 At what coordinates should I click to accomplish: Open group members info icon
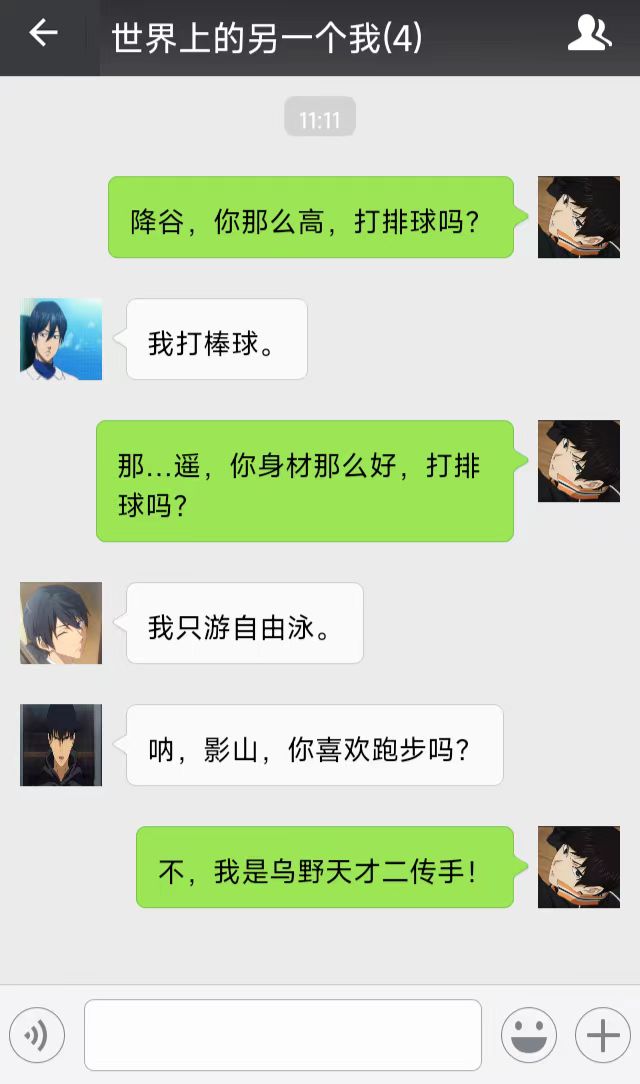pos(589,36)
